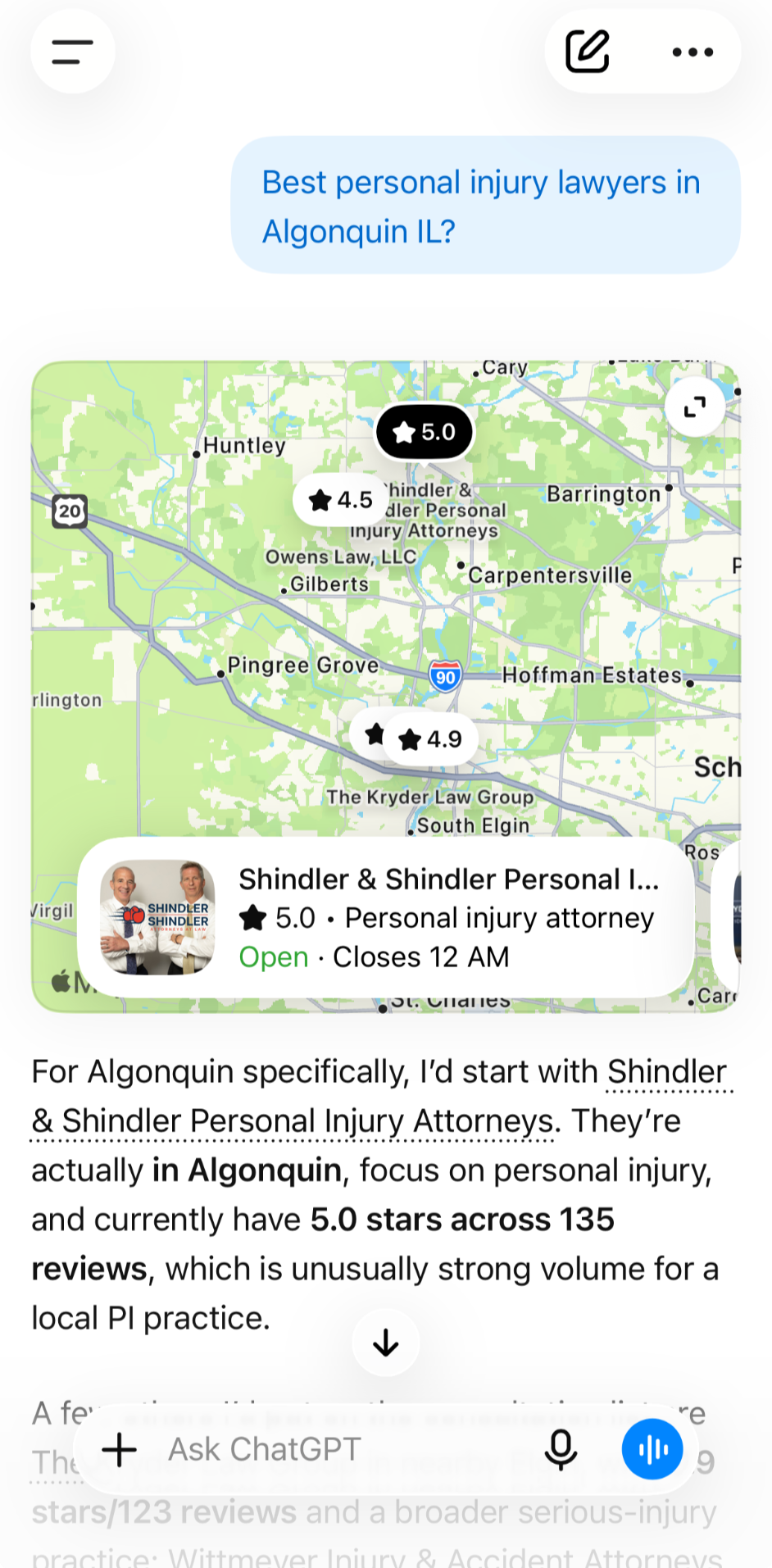Open the sidebar menu
The height and width of the screenshot is (1568, 772).
point(73,52)
